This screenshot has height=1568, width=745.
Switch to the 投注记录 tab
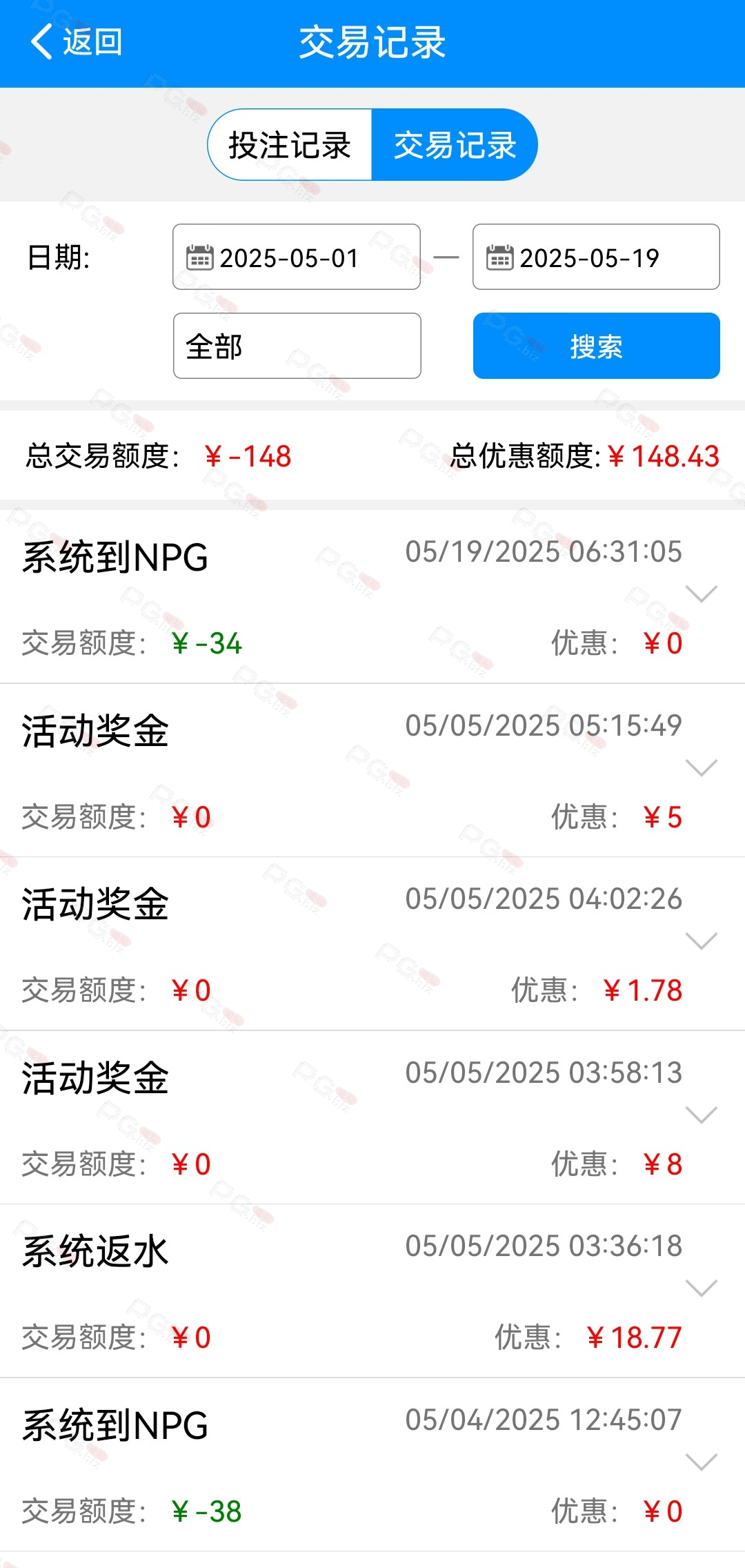(290, 145)
